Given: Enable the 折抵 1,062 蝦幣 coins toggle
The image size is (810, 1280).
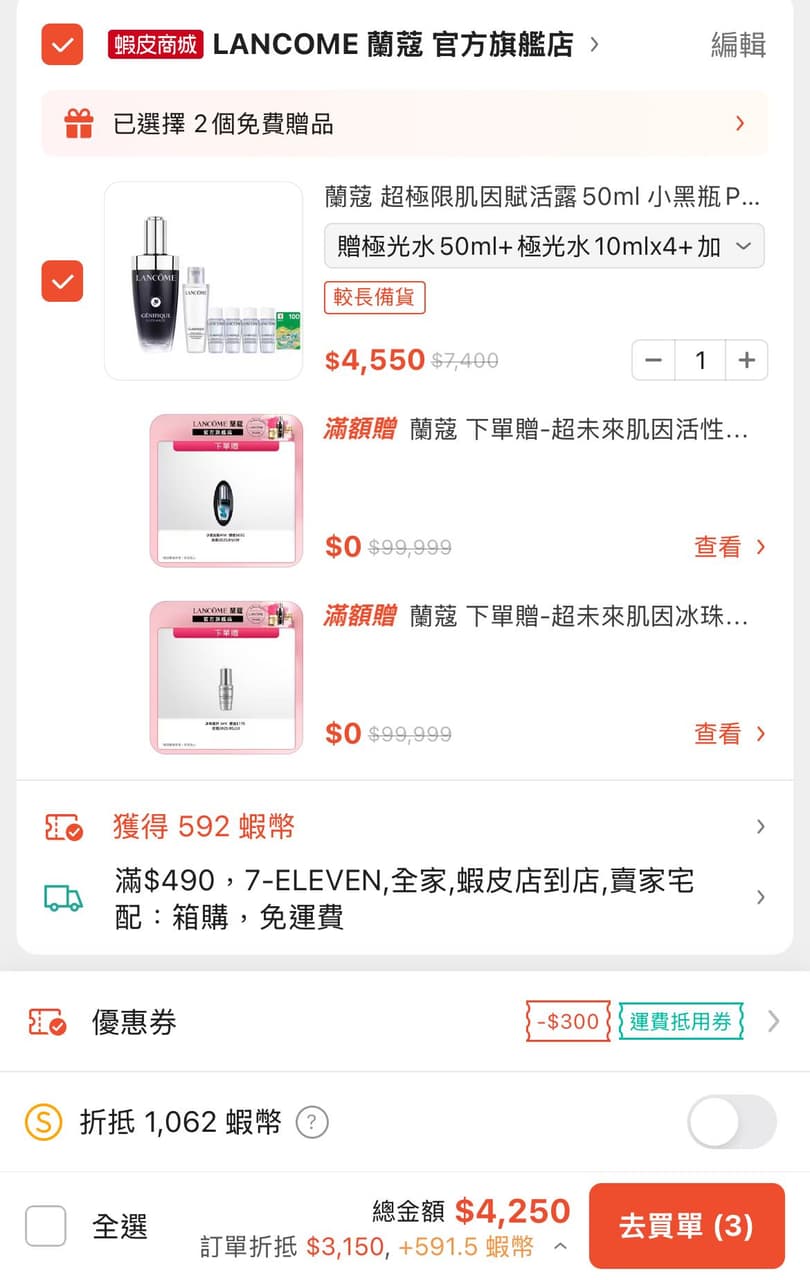Looking at the screenshot, I should tap(731, 1122).
